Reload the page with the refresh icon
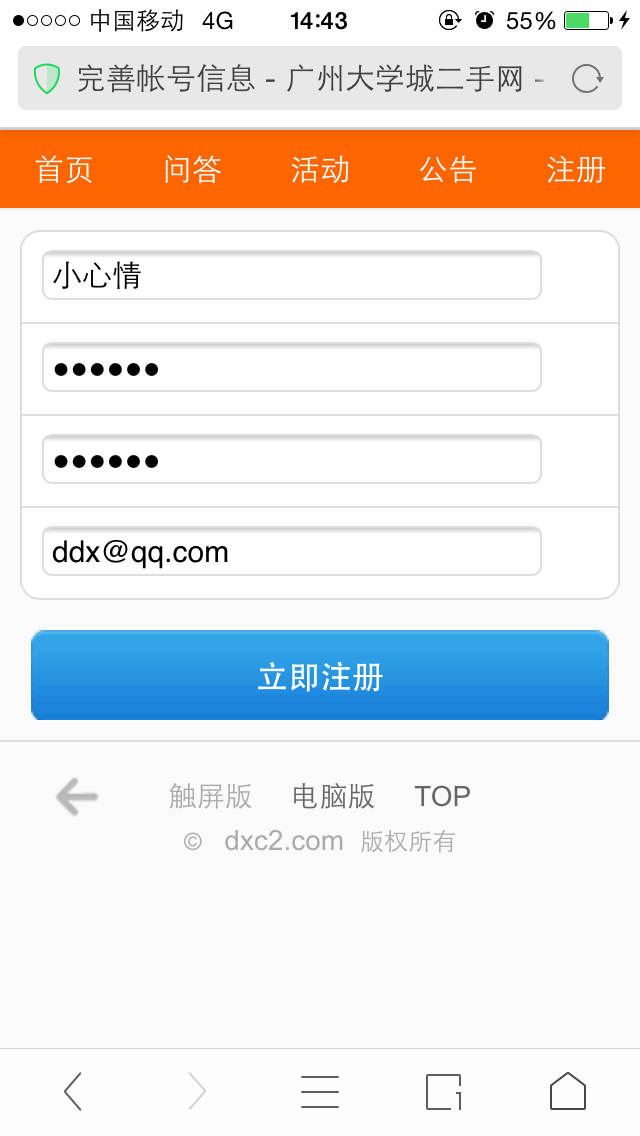 click(x=587, y=79)
